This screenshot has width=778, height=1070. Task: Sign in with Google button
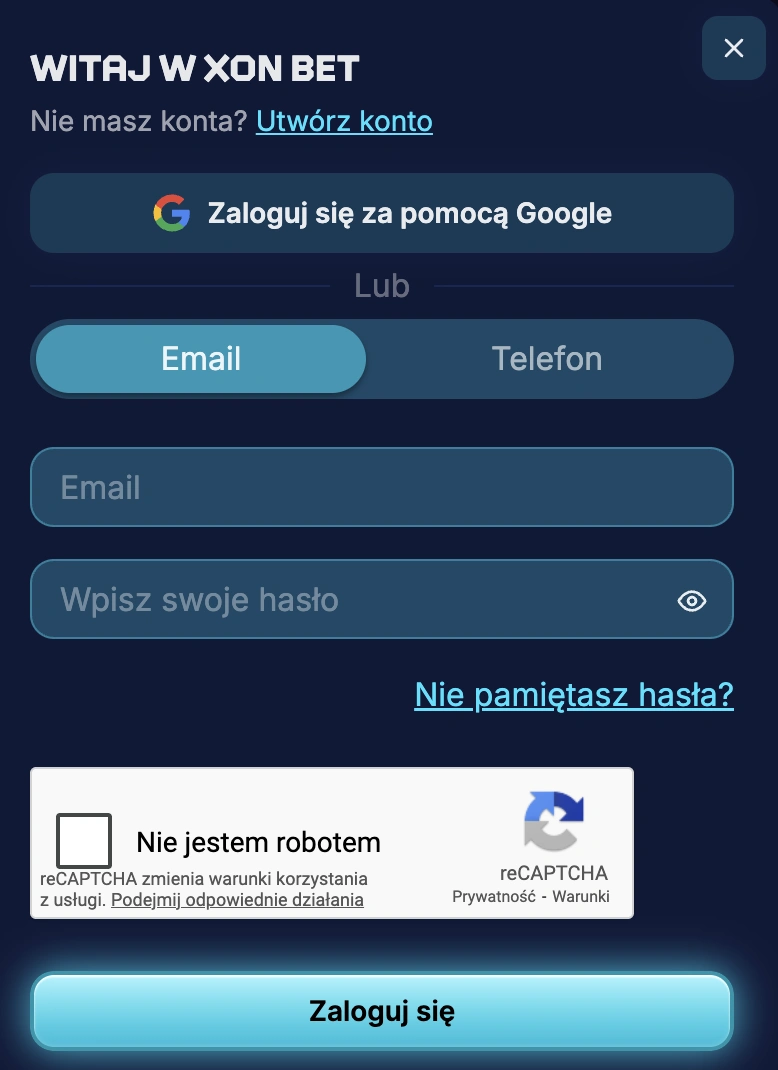[381, 212]
